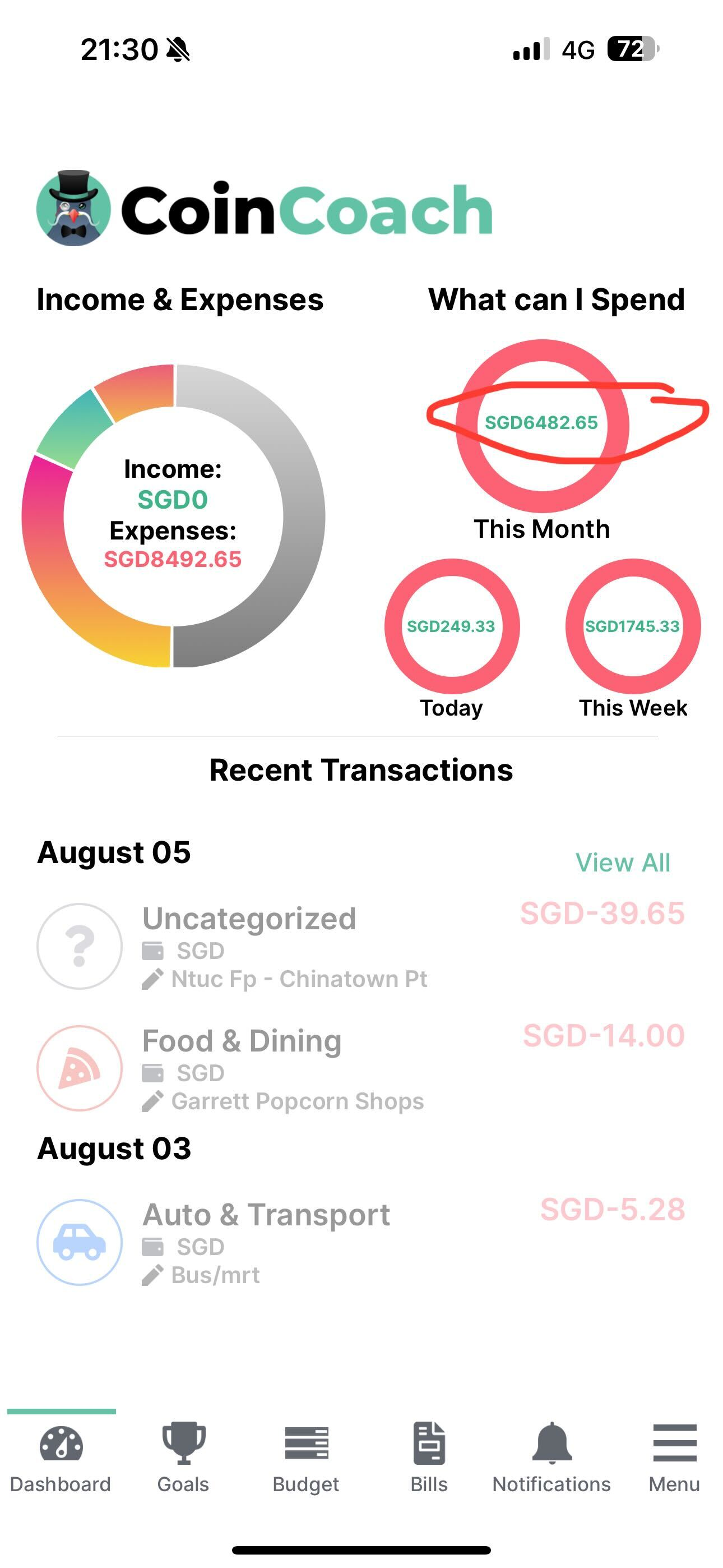This screenshot has height=1568, width=723.
Task: Tap View All transactions link
Action: point(623,863)
